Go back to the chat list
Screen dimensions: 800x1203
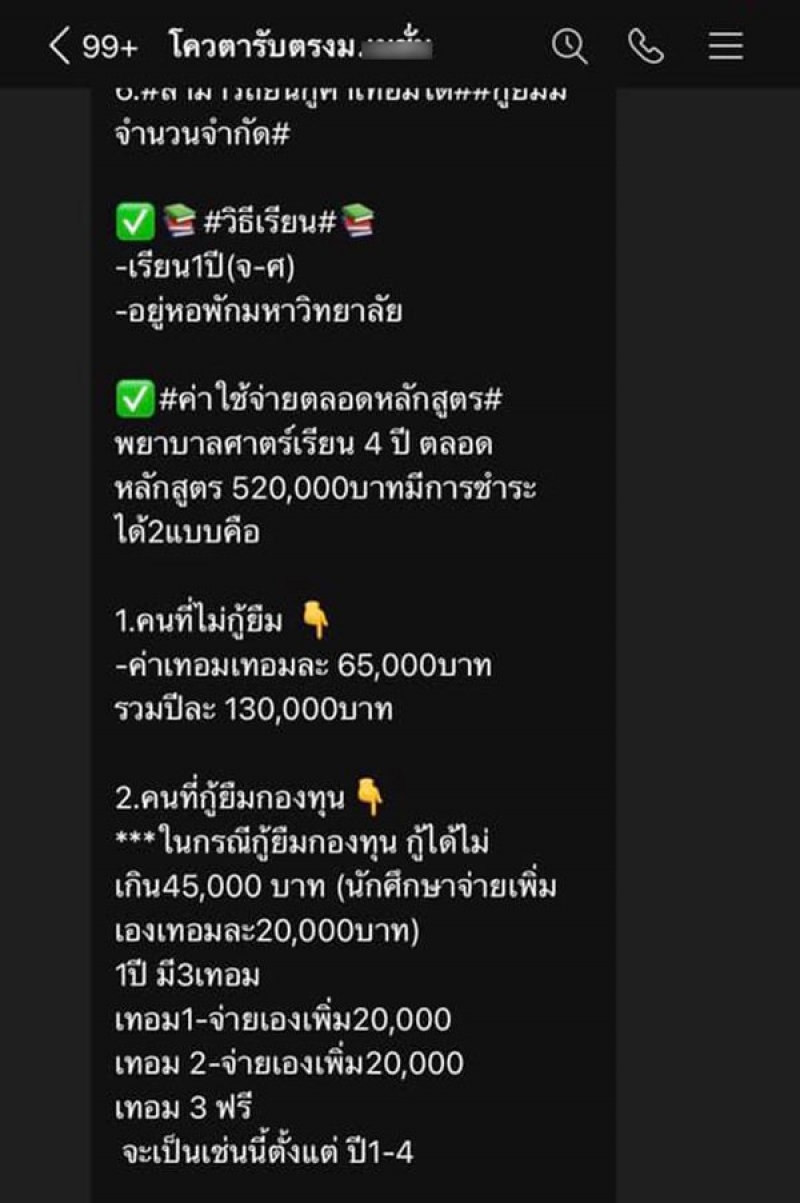tap(61, 46)
